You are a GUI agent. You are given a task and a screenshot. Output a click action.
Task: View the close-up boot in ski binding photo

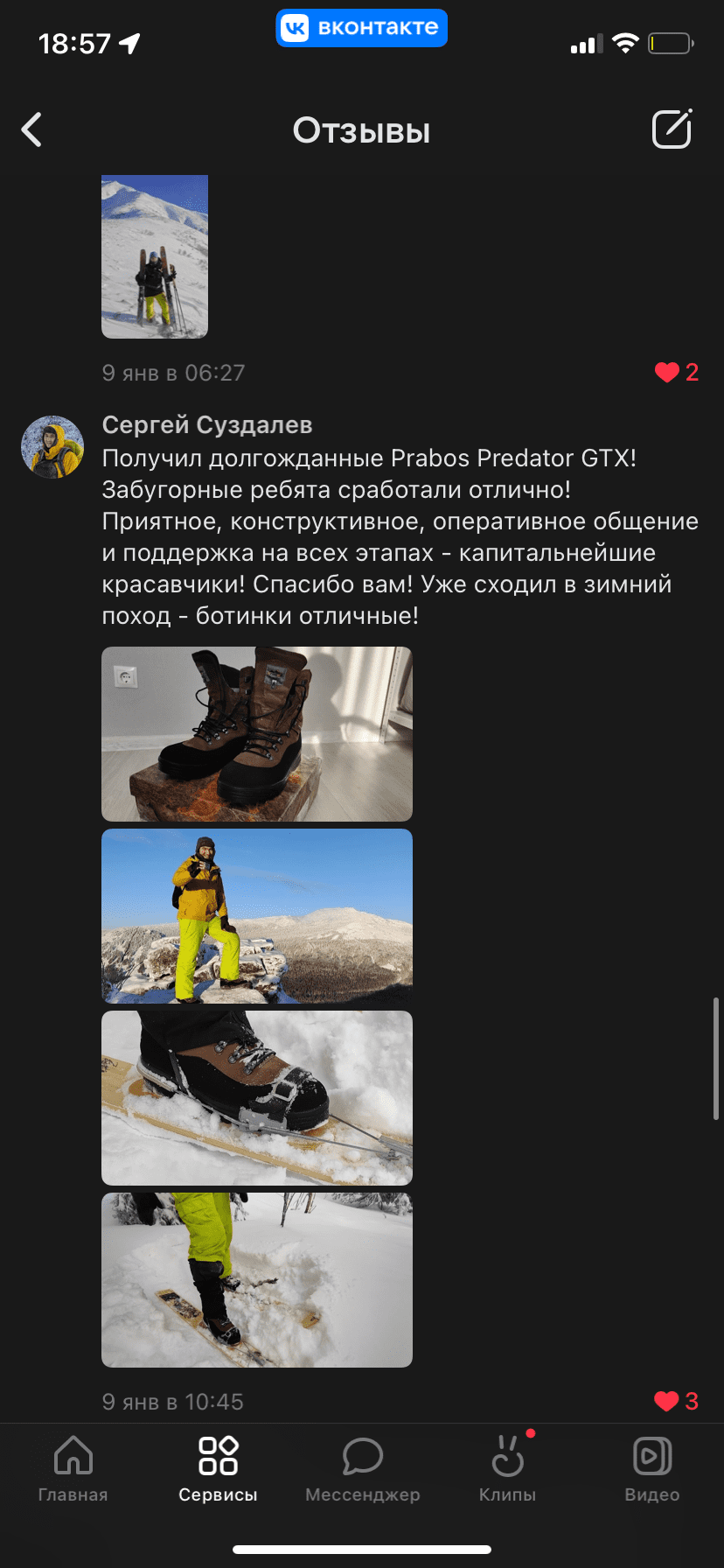click(257, 1098)
